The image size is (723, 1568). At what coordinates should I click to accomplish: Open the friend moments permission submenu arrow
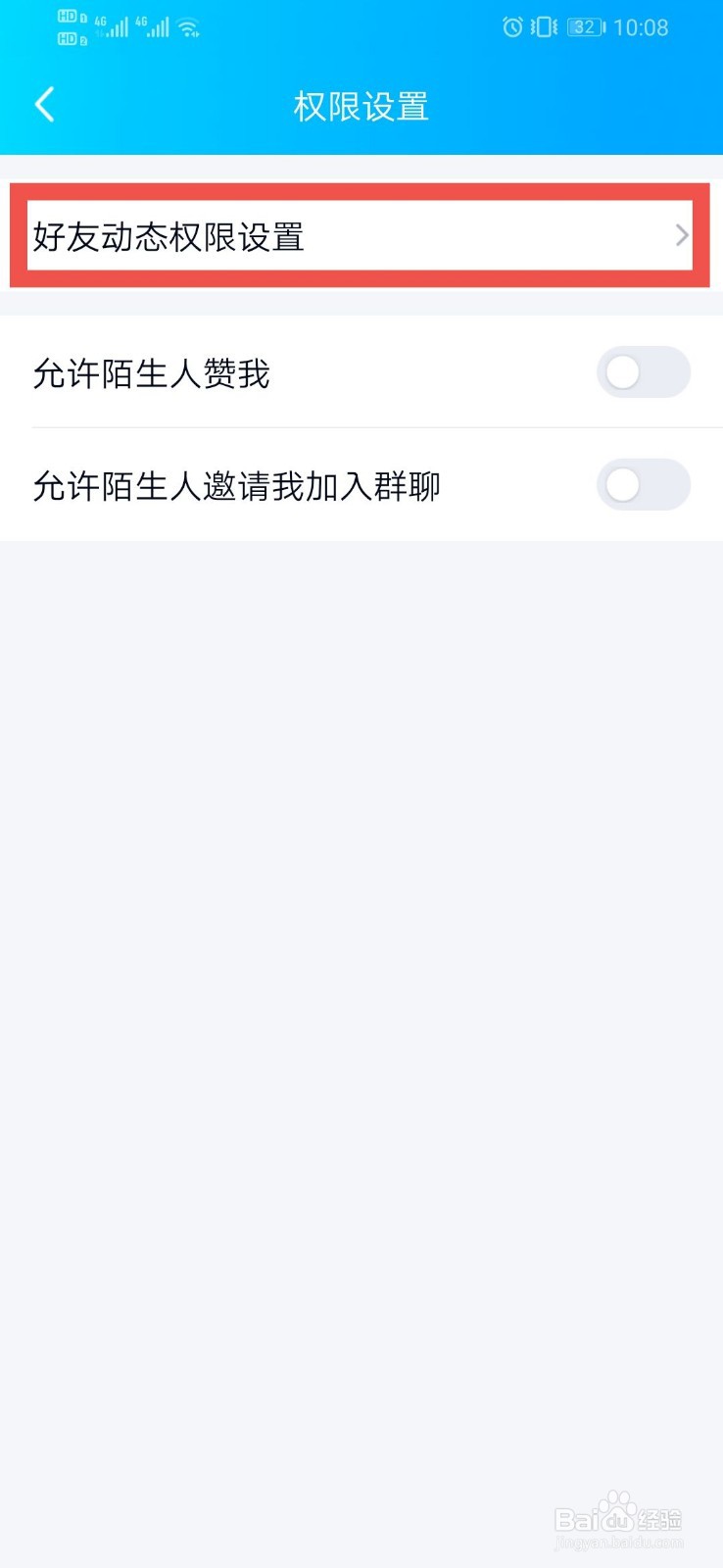point(683,236)
